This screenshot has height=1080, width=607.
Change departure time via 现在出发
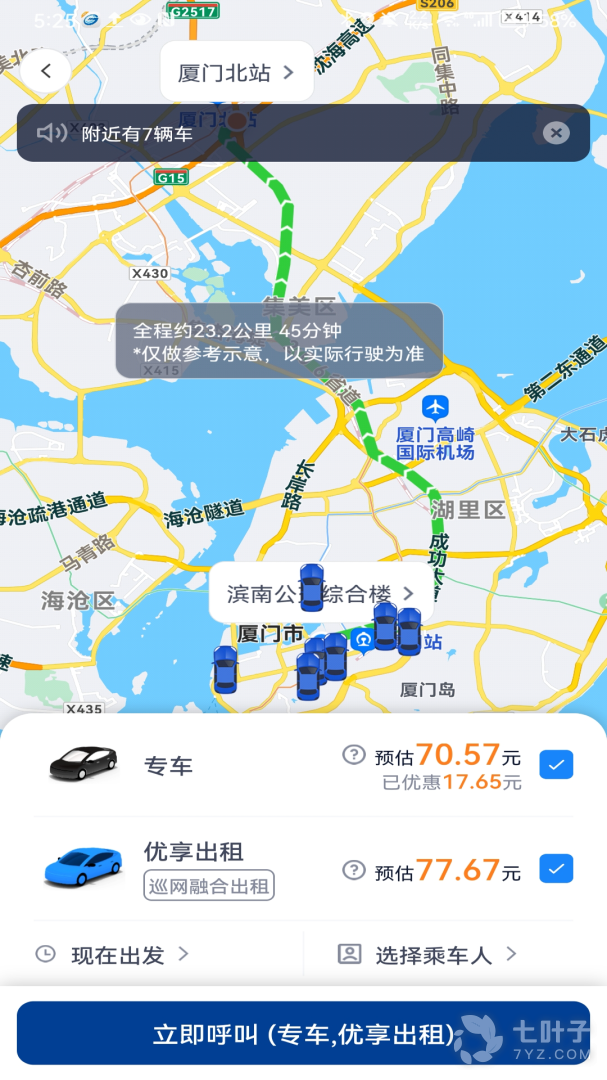coord(112,954)
